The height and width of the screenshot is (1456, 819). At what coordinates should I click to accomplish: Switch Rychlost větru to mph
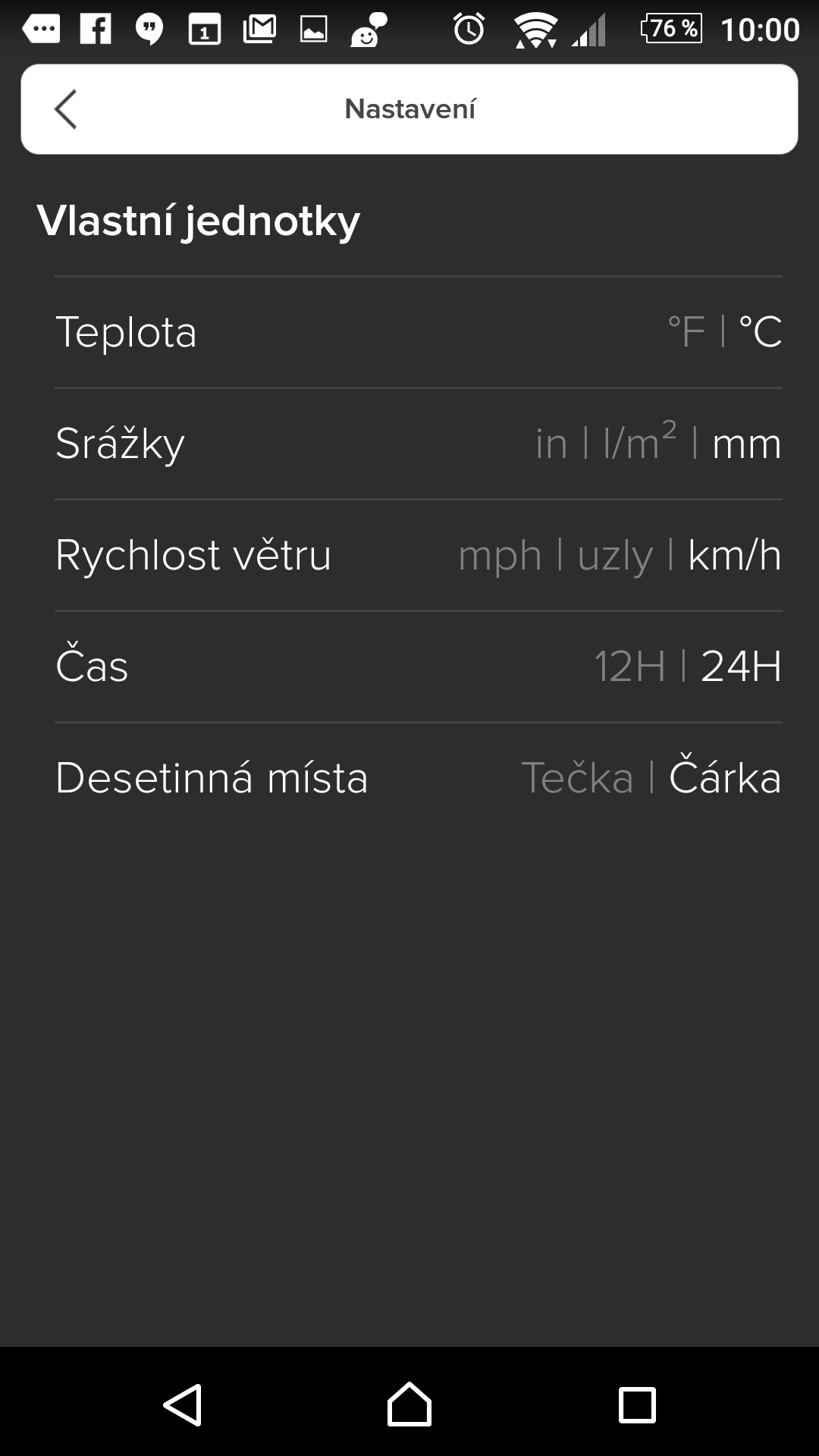[500, 556]
